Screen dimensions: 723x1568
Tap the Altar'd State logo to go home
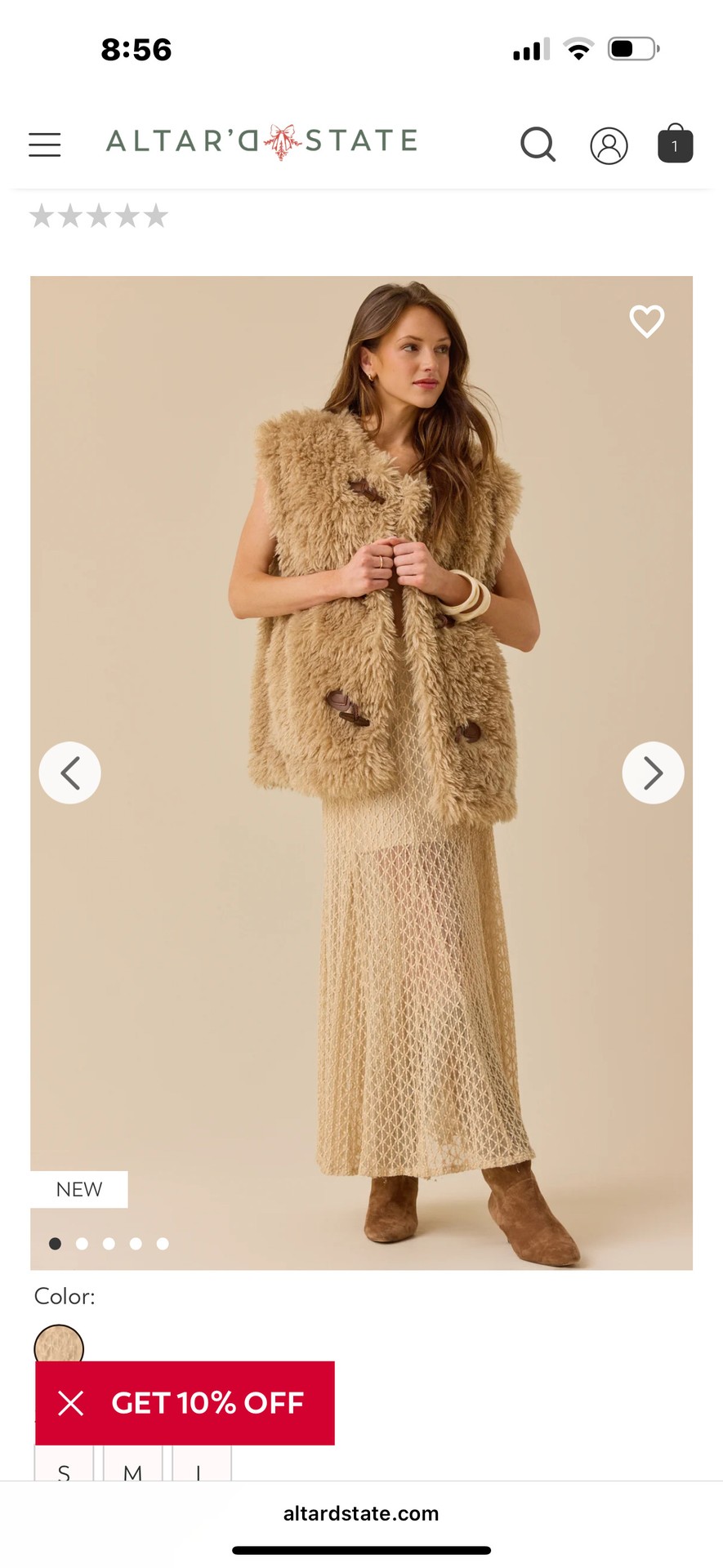(x=261, y=141)
